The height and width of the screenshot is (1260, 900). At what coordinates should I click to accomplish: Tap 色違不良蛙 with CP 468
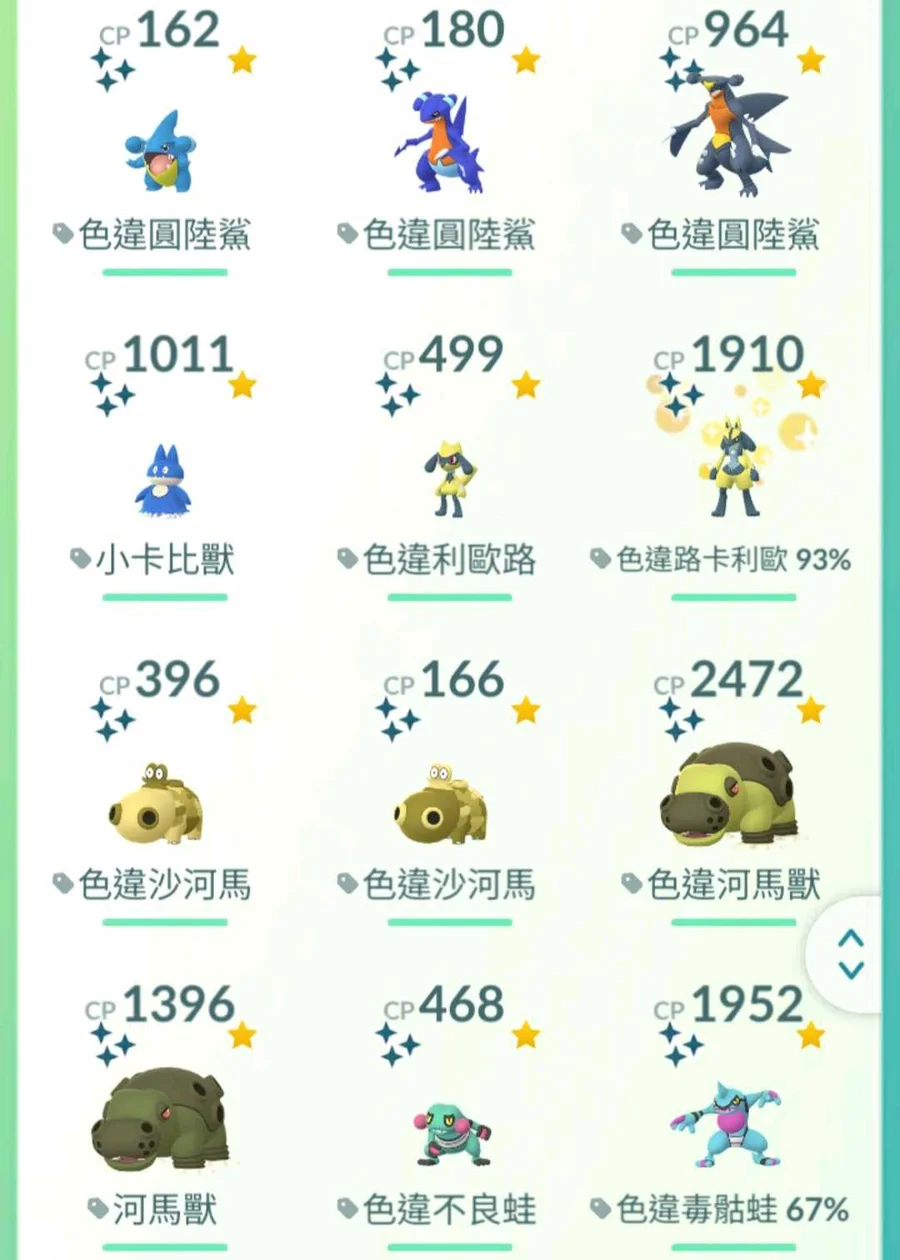point(449,1130)
